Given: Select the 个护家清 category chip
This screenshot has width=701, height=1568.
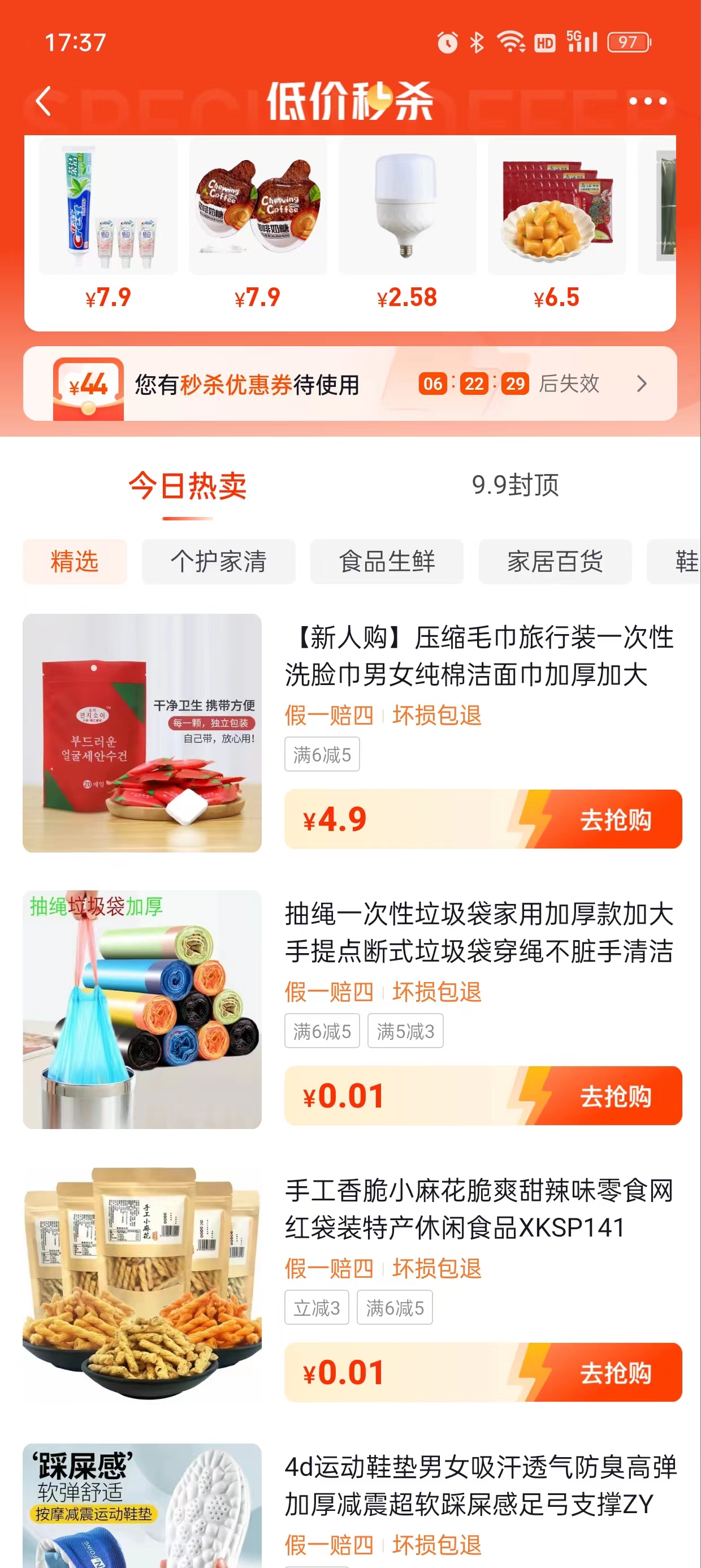Looking at the screenshot, I should point(218,561).
